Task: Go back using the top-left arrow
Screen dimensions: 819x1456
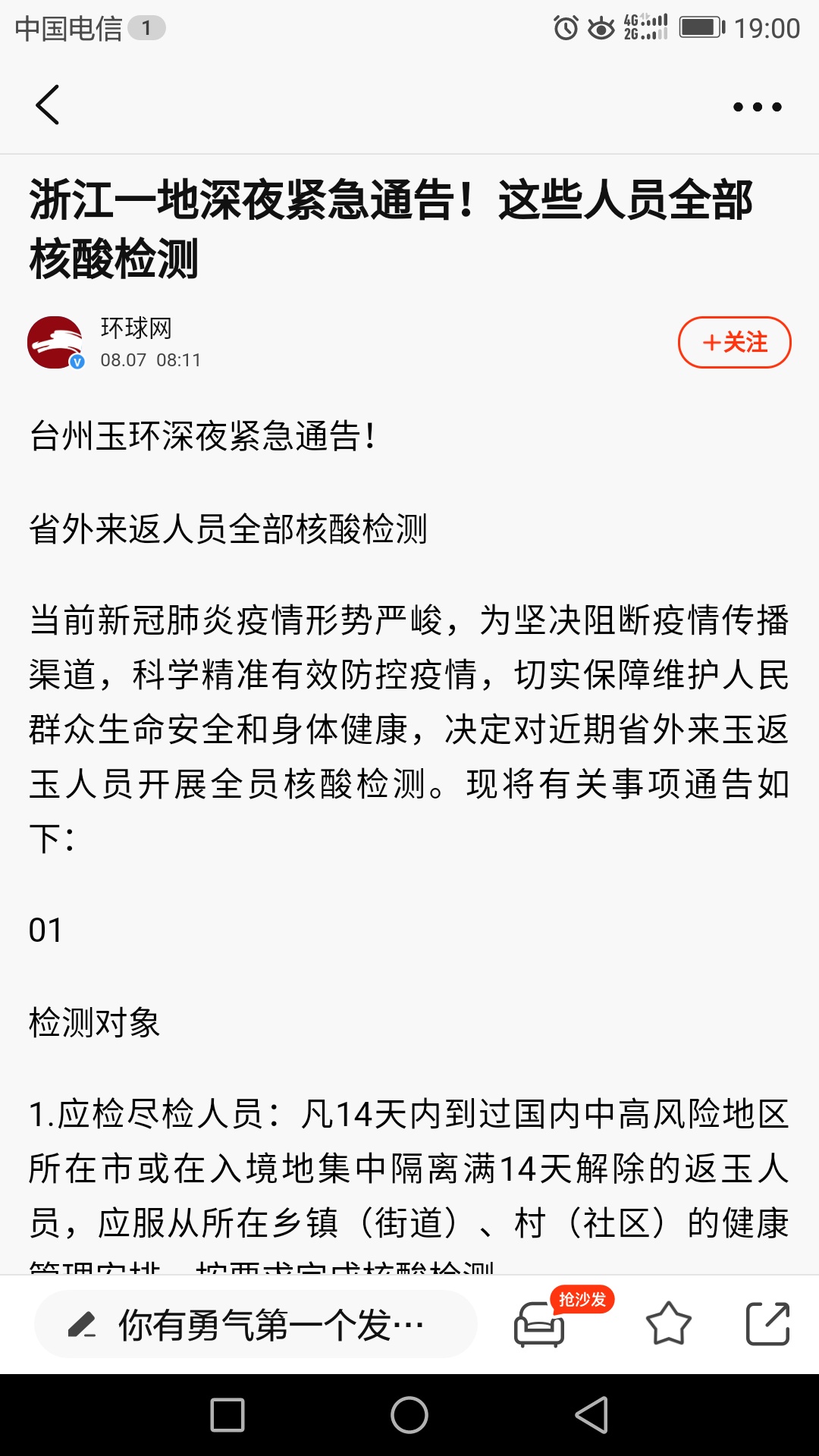Action: [47, 105]
